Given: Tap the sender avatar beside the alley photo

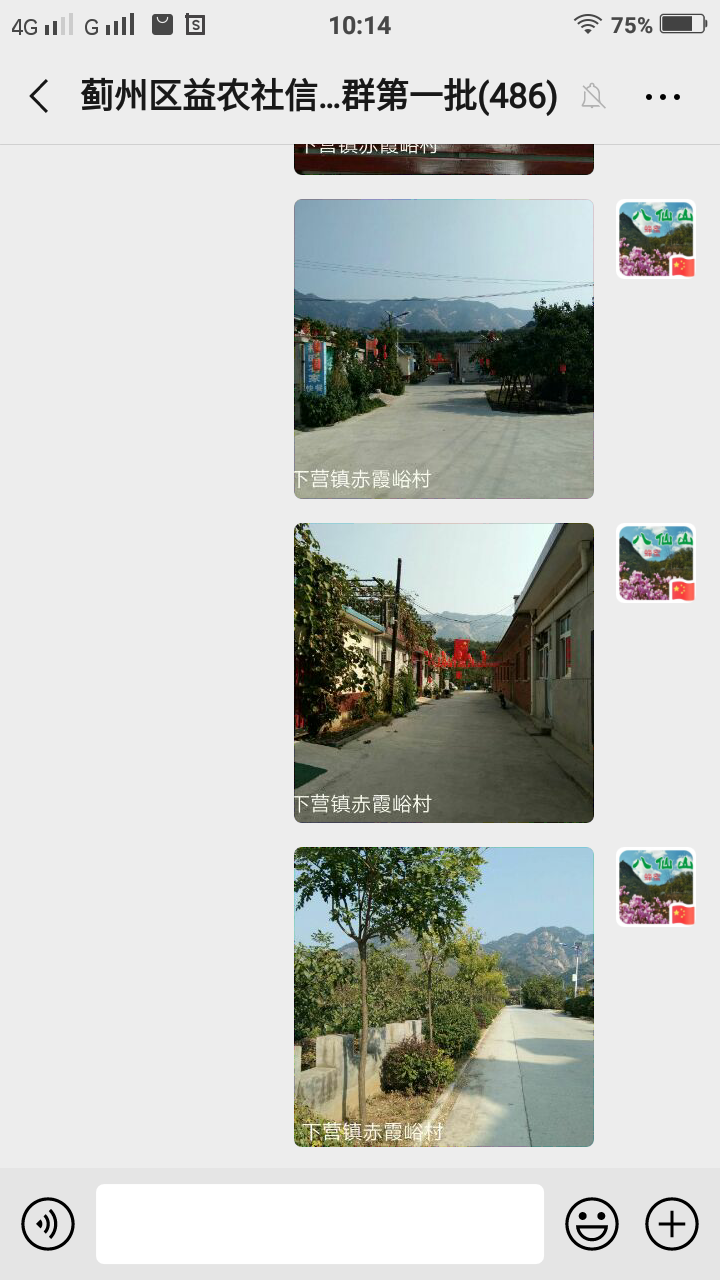Looking at the screenshot, I should coord(656,563).
